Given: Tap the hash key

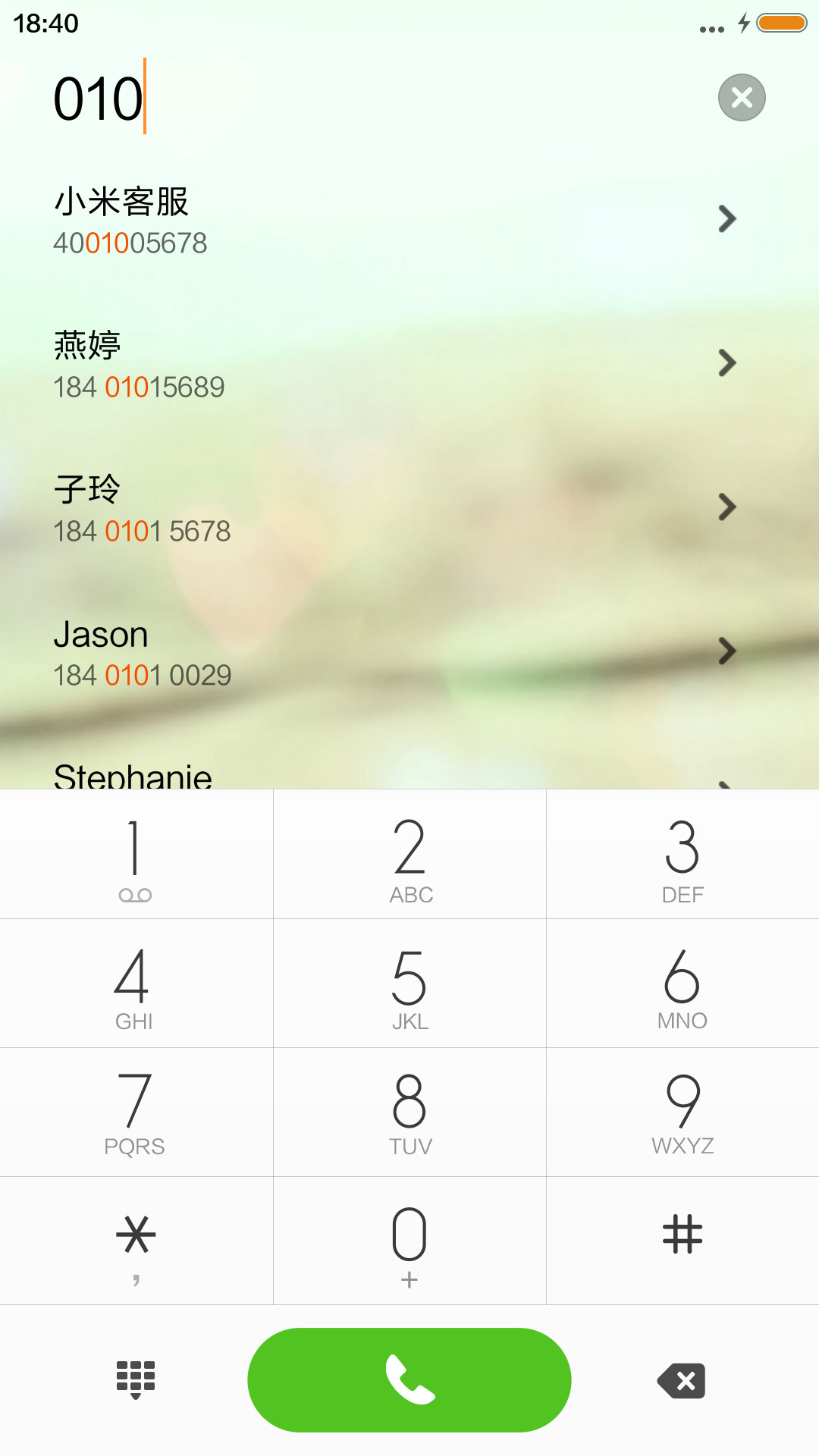Looking at the screenshot, I should coord(682,1241).
